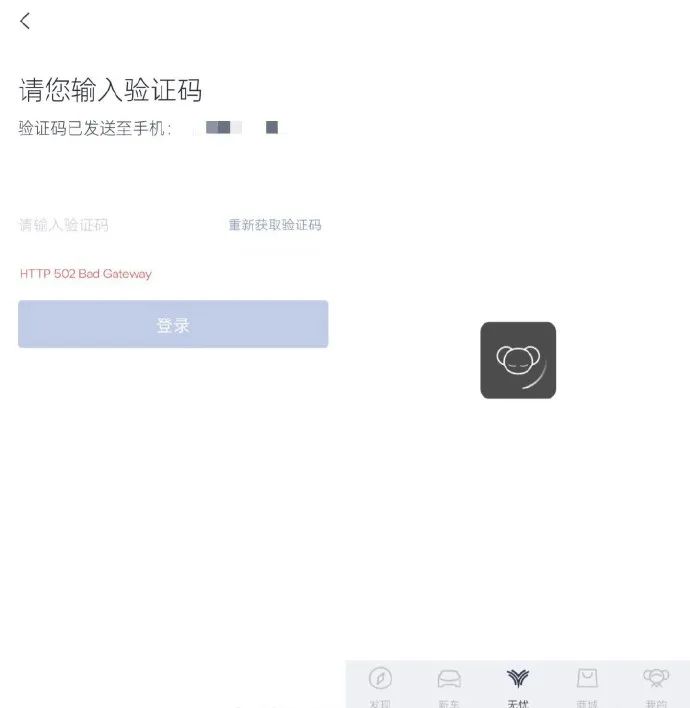
Task: Select the 无忧 tab
Action: [x=517, y=684]
